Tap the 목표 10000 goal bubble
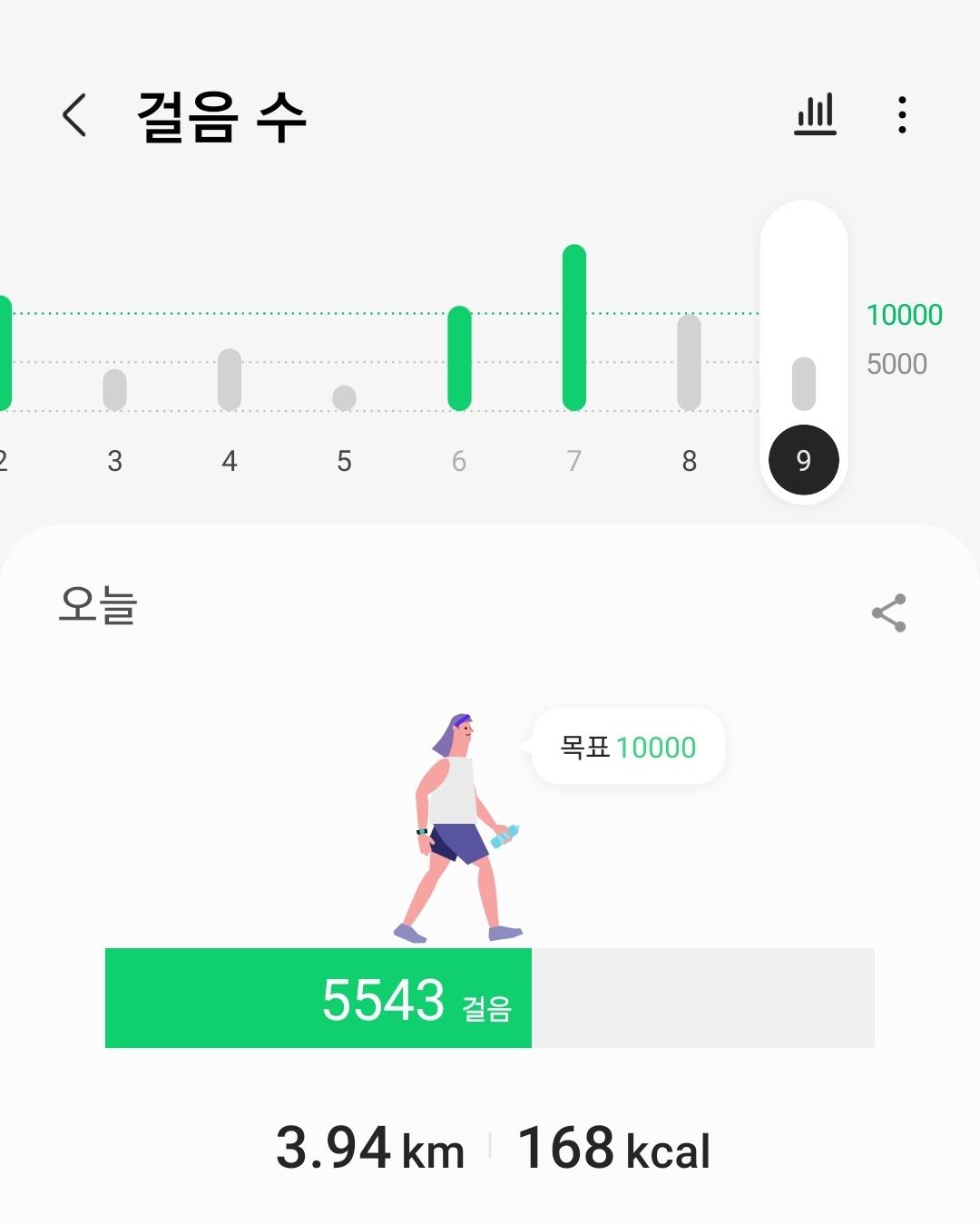This screenshot has width=980, height=1224. tap(629, 747)
